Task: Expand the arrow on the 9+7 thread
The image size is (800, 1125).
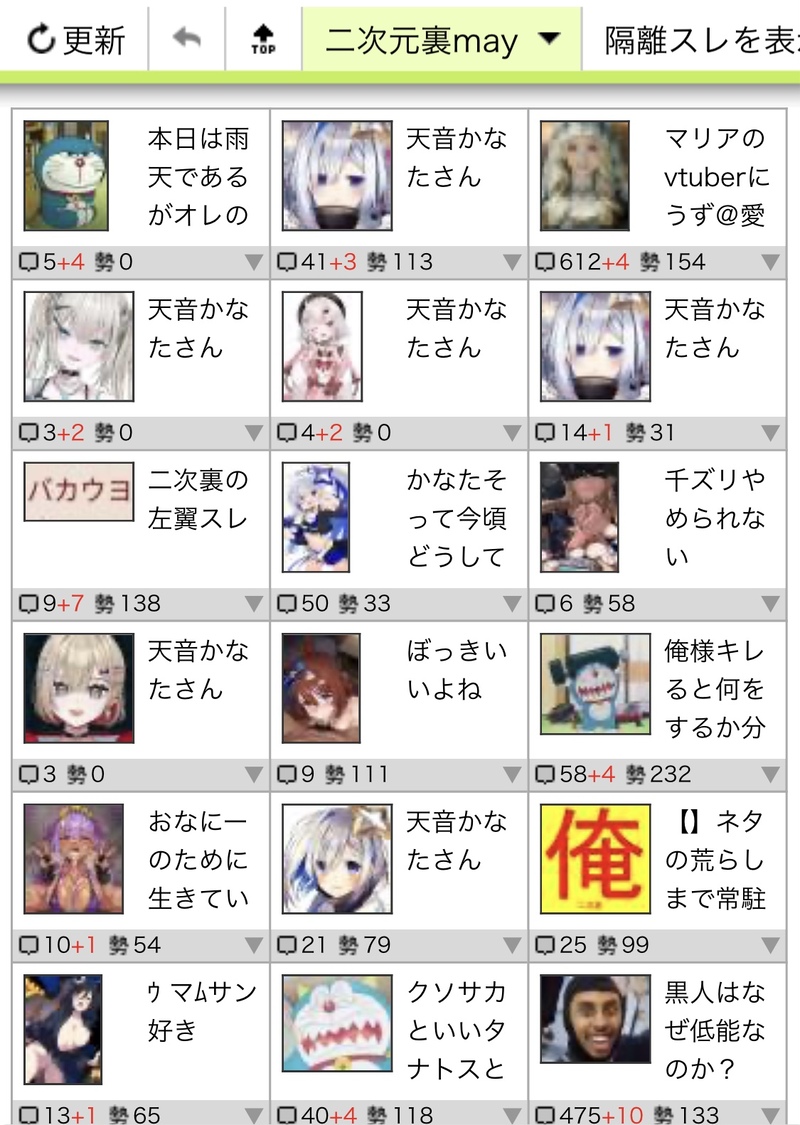Action: 253,604
